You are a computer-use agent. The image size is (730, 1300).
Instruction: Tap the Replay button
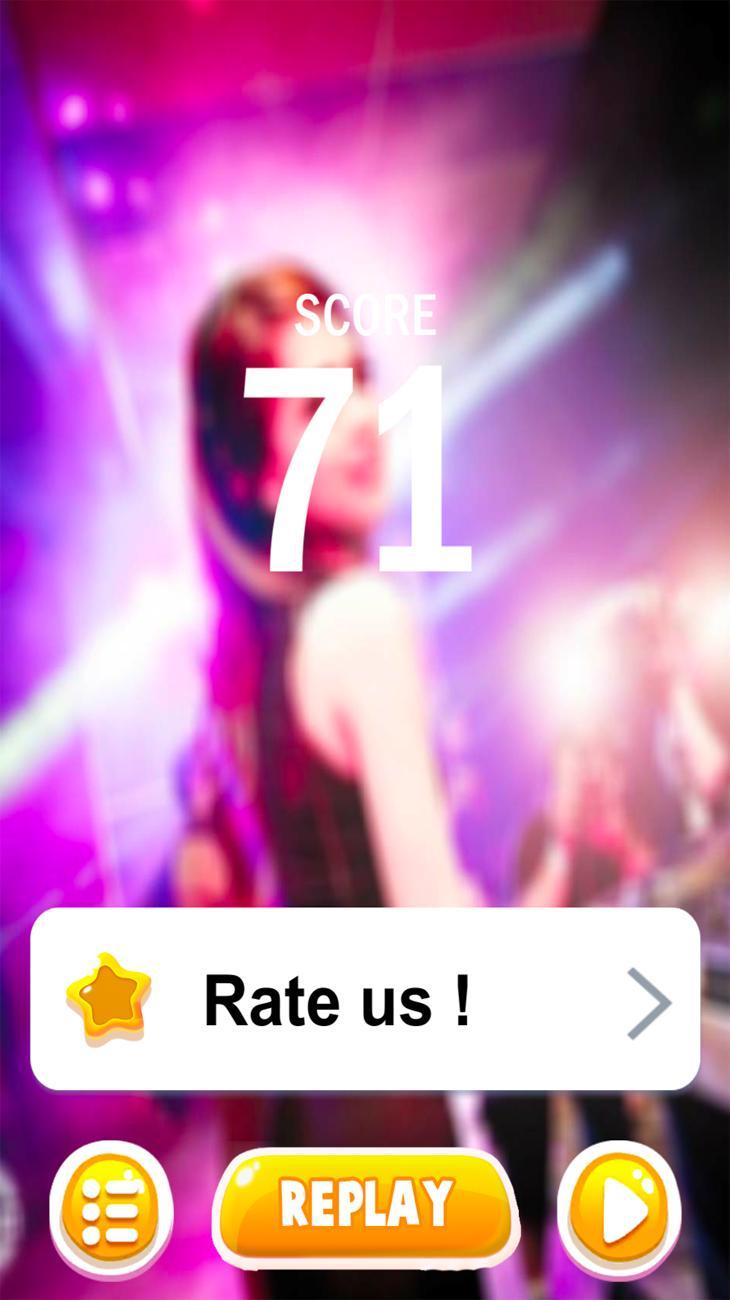click(x=366, y=1206)
